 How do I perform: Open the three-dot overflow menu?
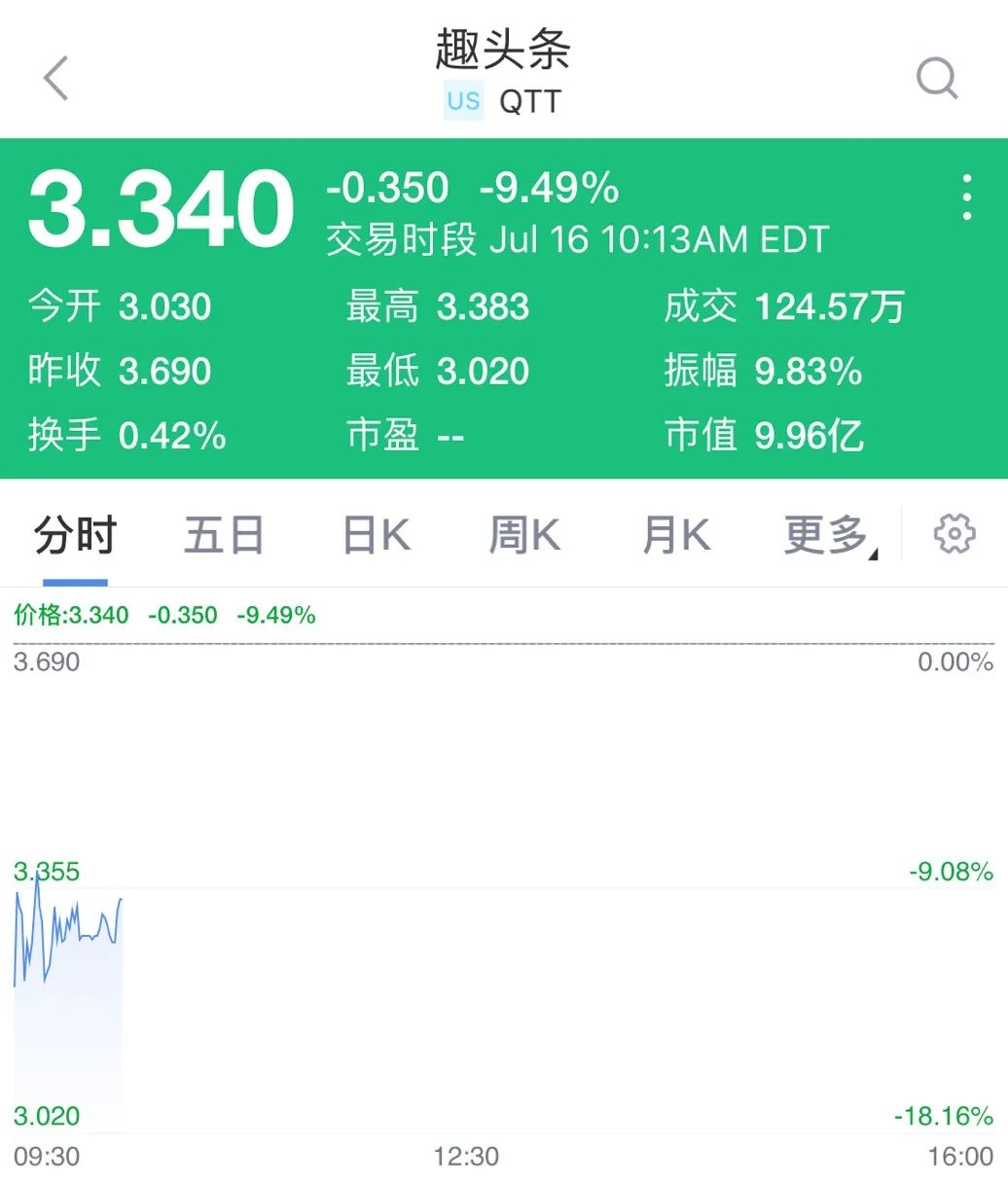pyautogui.click(x=966, y=197)
